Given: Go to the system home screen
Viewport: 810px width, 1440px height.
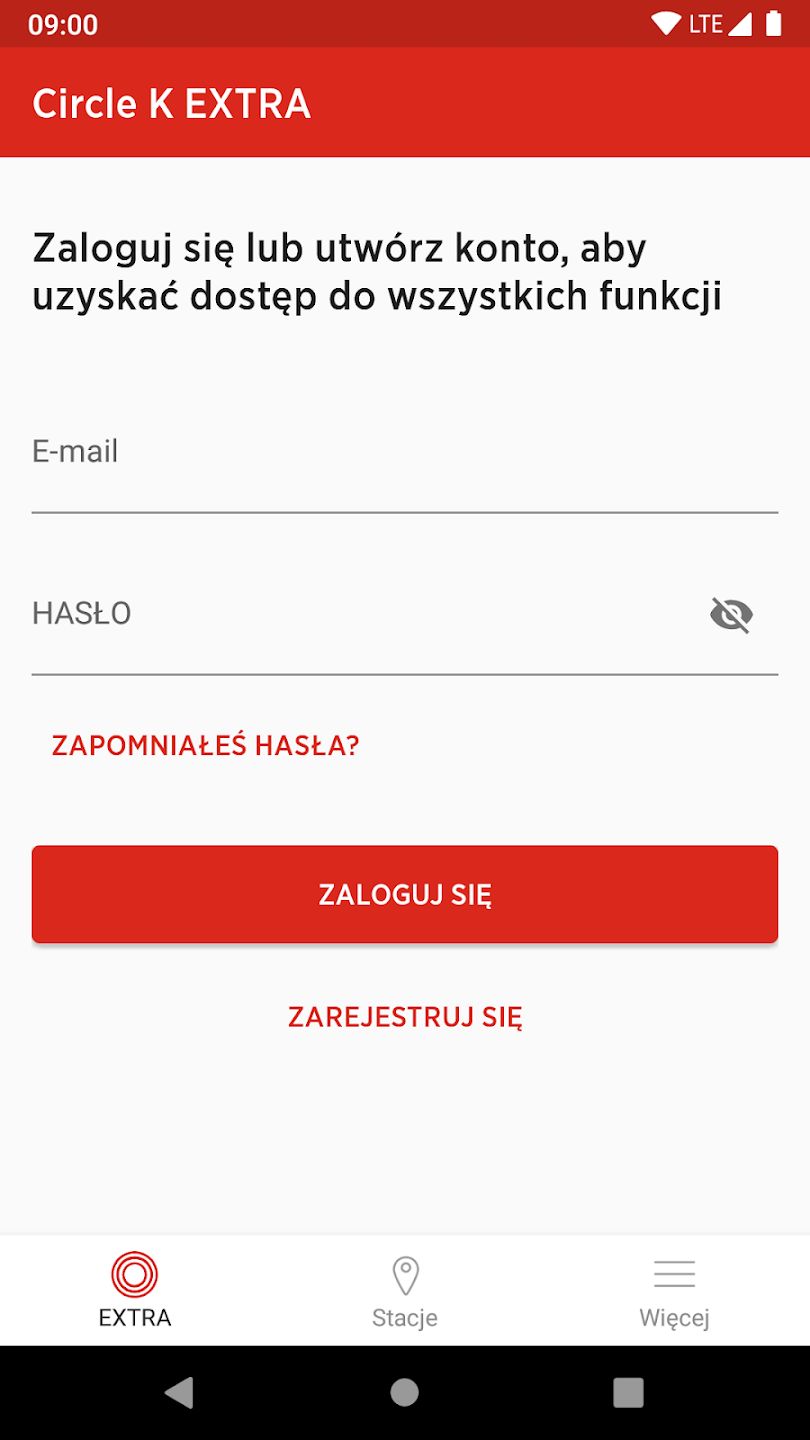Looking at the screenshot, I should [405, 1392].
